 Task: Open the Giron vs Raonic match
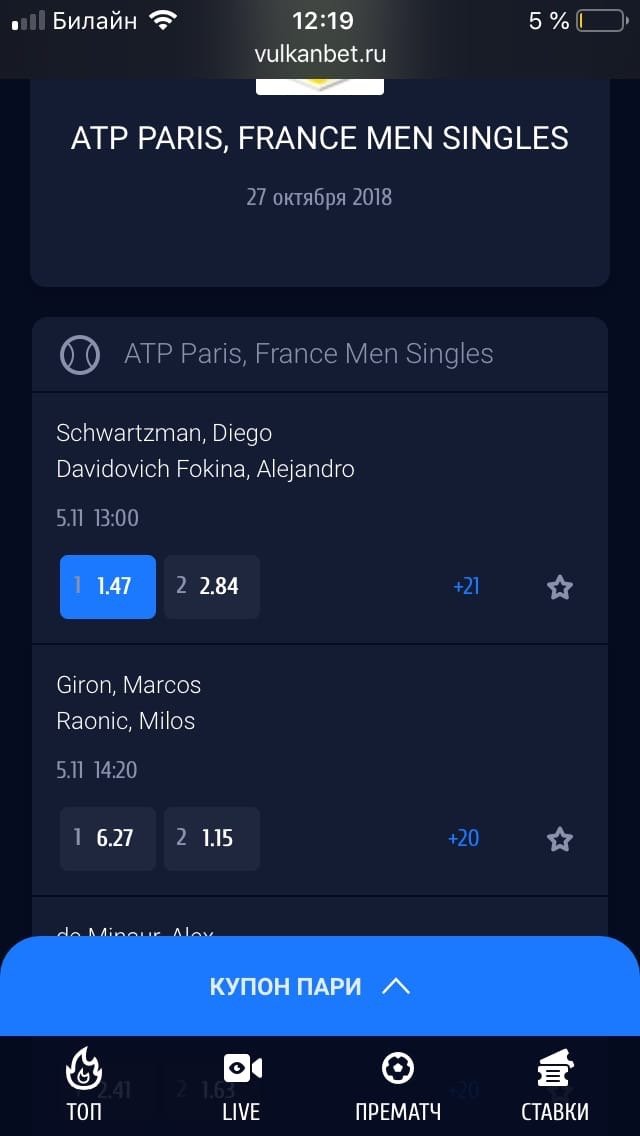(128, 703)
